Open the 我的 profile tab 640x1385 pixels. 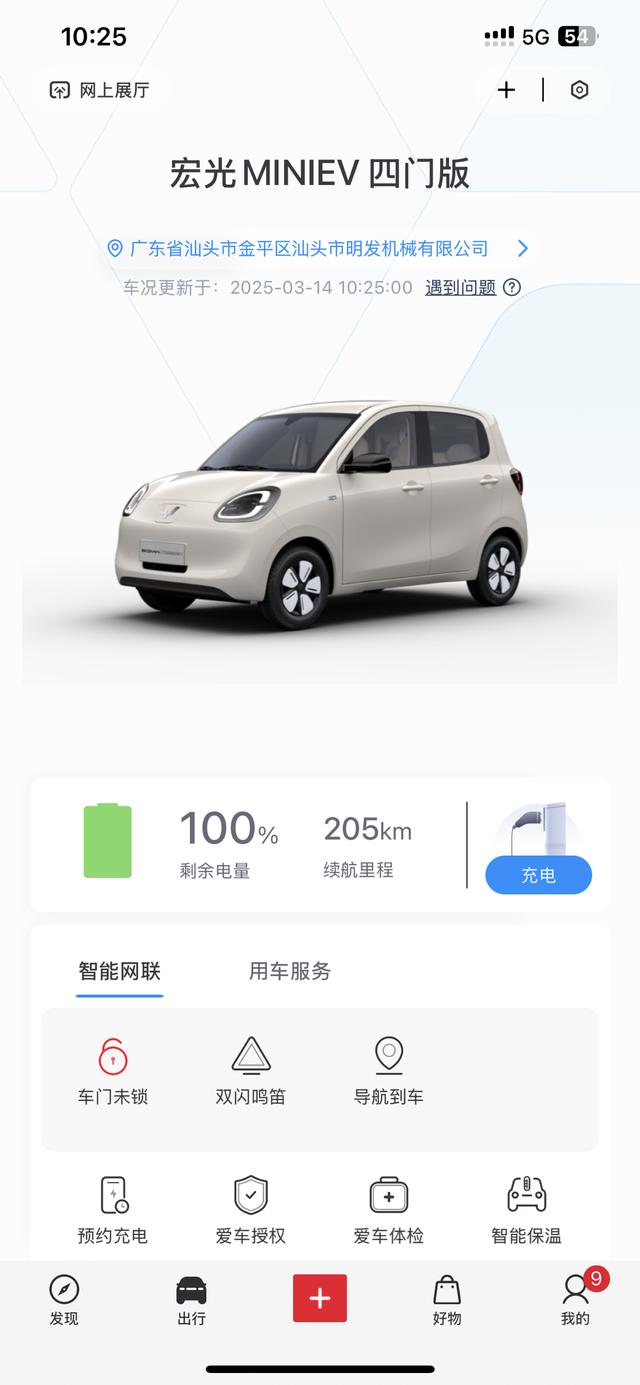click(x=576, y=1300)
